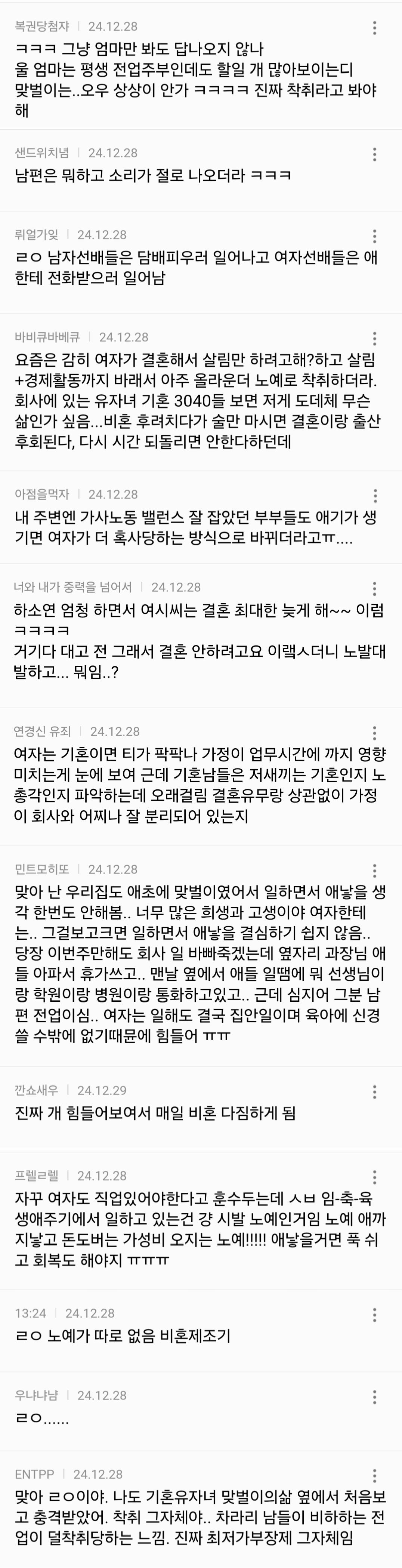402x1568 pixels.
Task: Tap the three-dot menu on 뤼얼가잊's comment
Action: click(x=375, y=235)
